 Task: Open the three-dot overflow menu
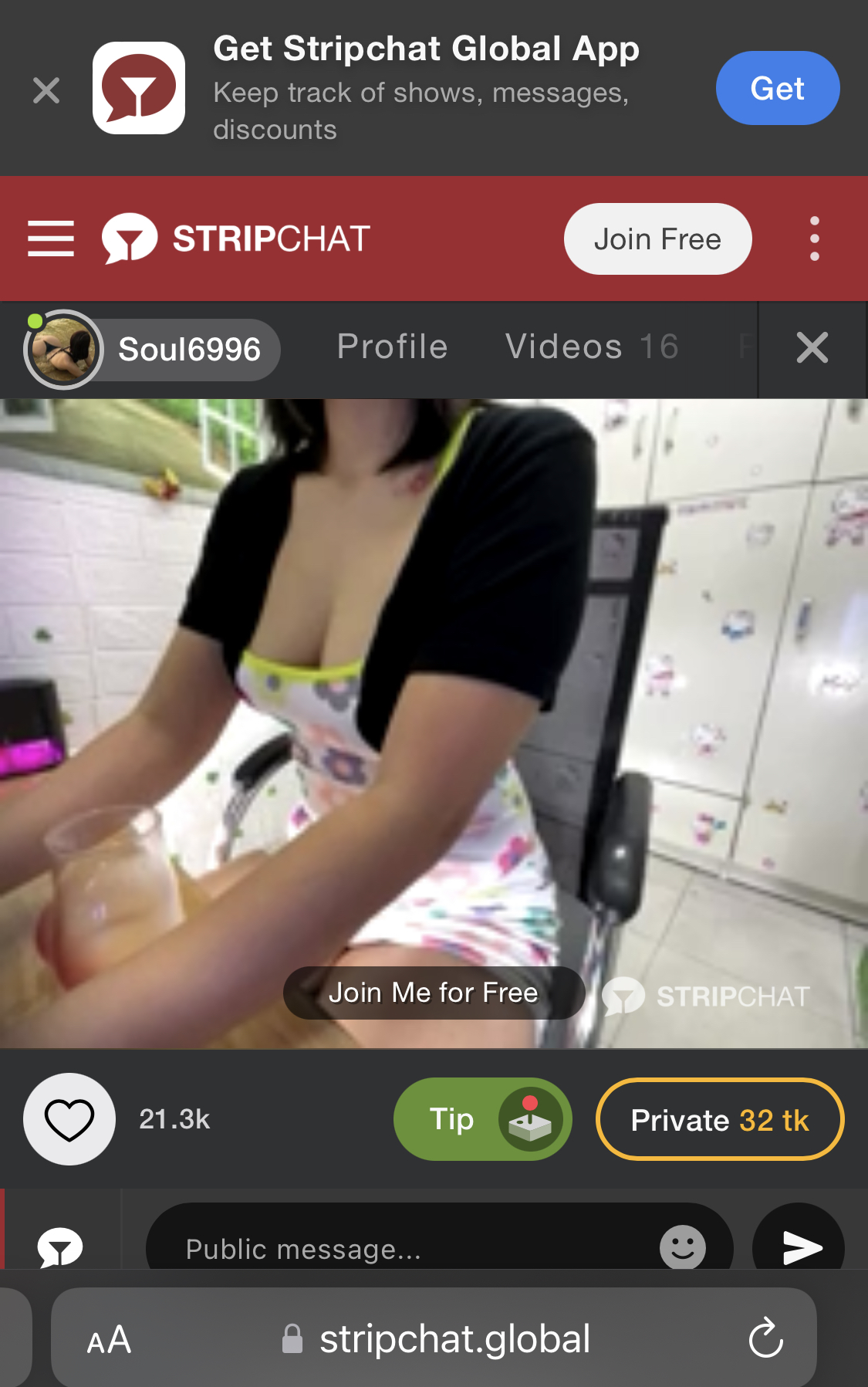coord(814,238)
